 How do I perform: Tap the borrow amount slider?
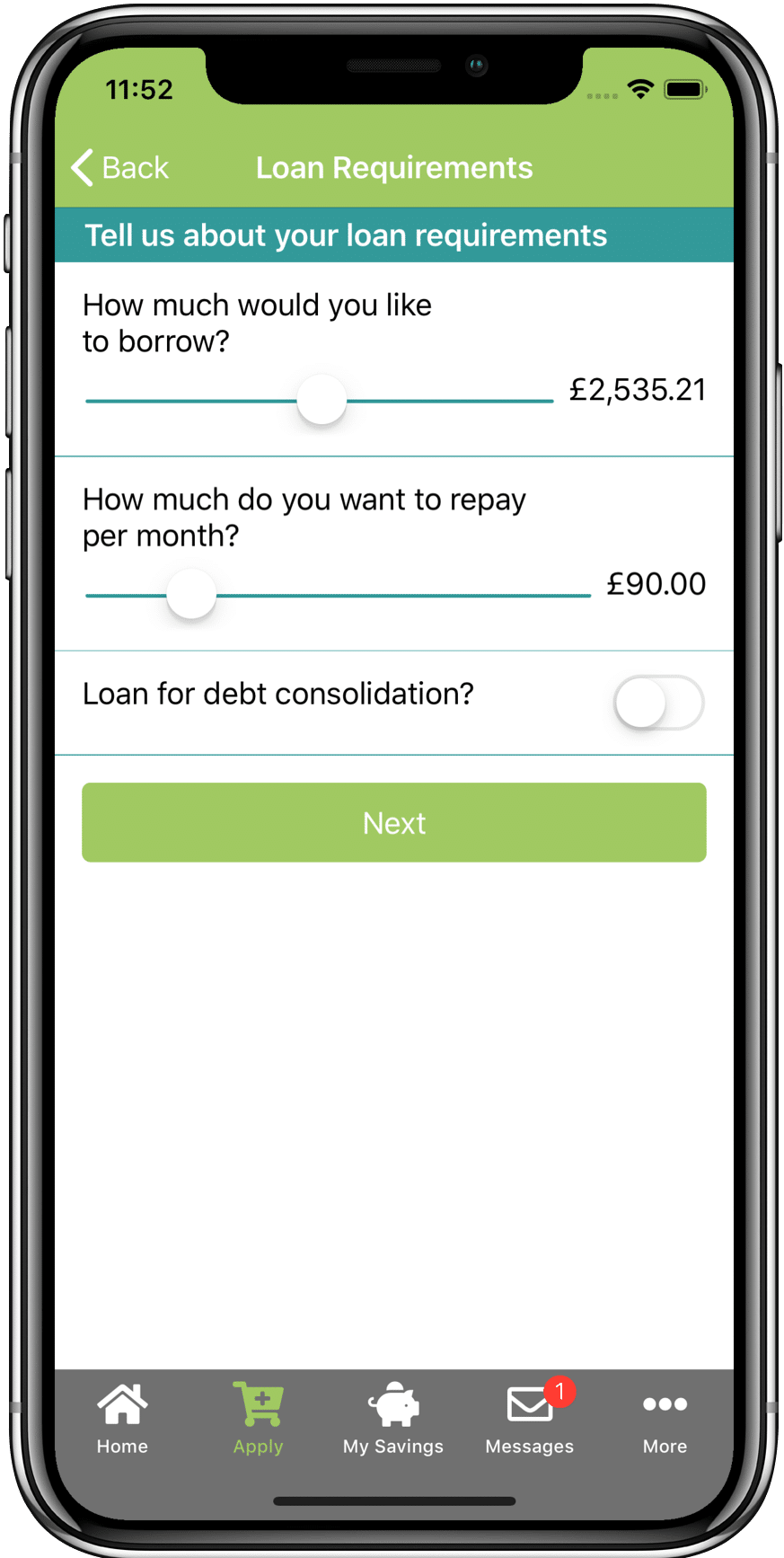(322, 401)
